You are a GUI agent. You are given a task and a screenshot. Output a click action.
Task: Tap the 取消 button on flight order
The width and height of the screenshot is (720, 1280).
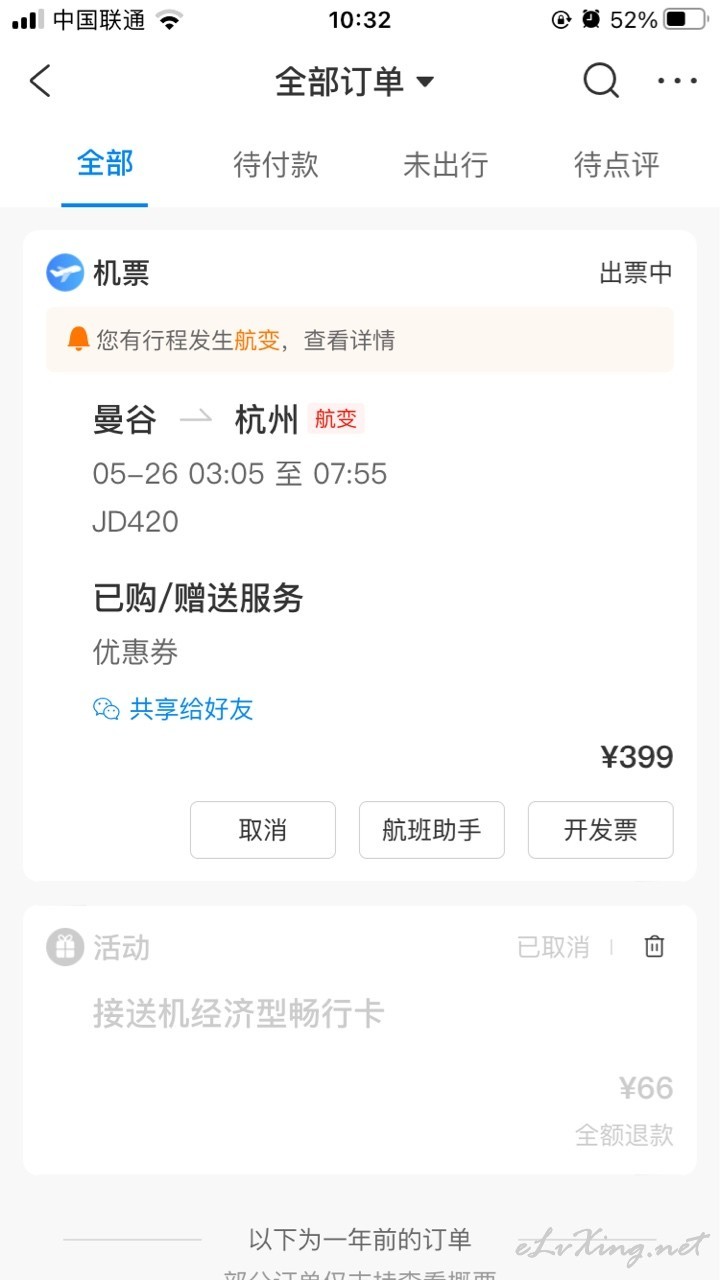tap(263, 830)
